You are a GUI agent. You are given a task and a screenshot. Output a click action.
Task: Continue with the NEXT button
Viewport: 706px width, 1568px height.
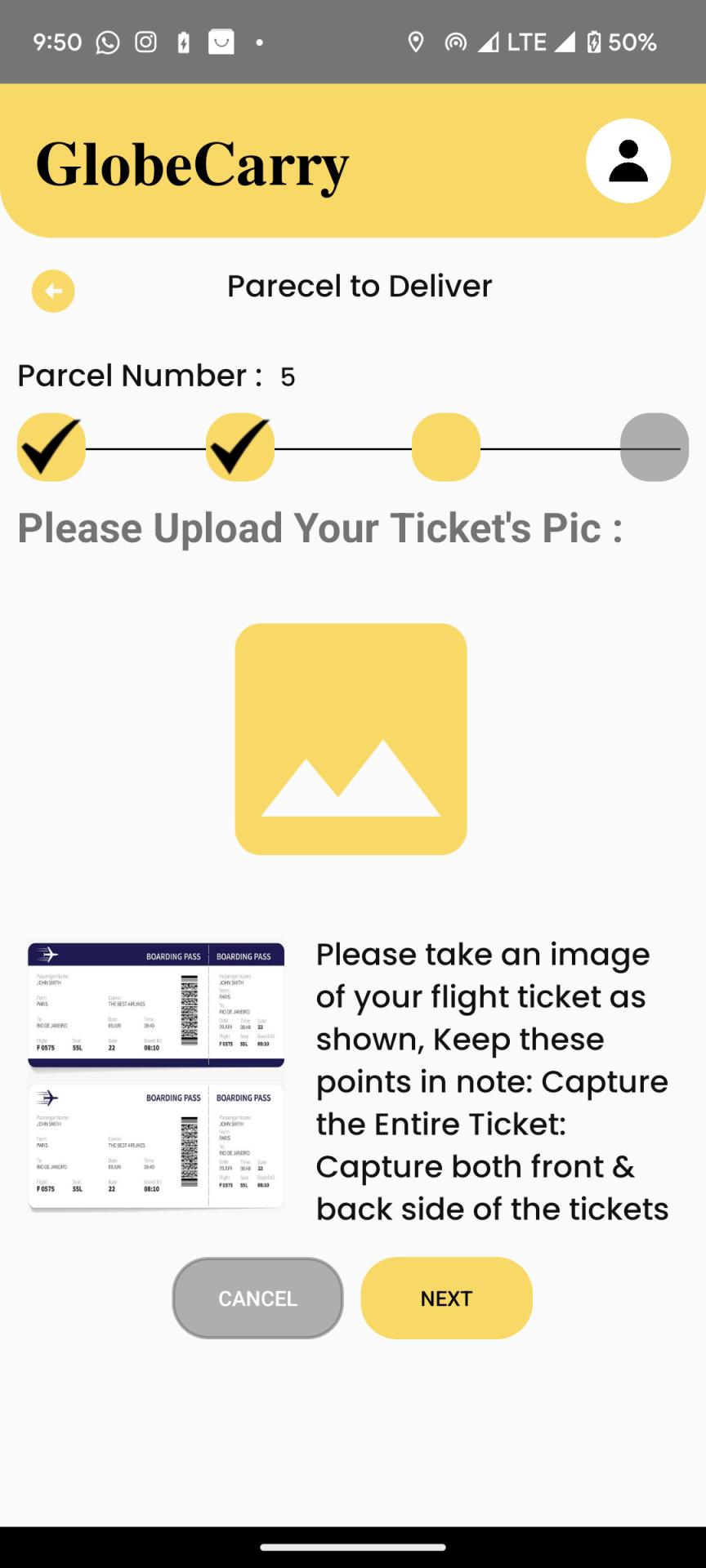coord(446,1298)
